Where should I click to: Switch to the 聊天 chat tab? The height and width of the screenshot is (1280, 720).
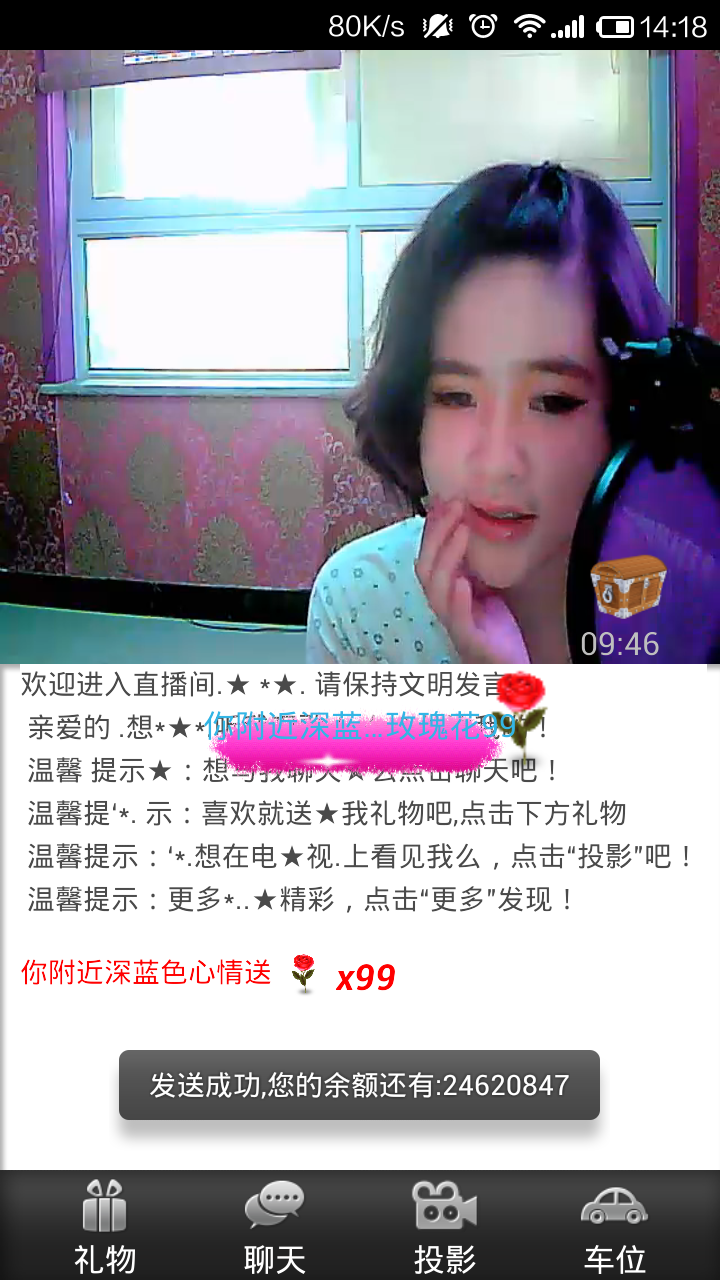pos(274,1226)
